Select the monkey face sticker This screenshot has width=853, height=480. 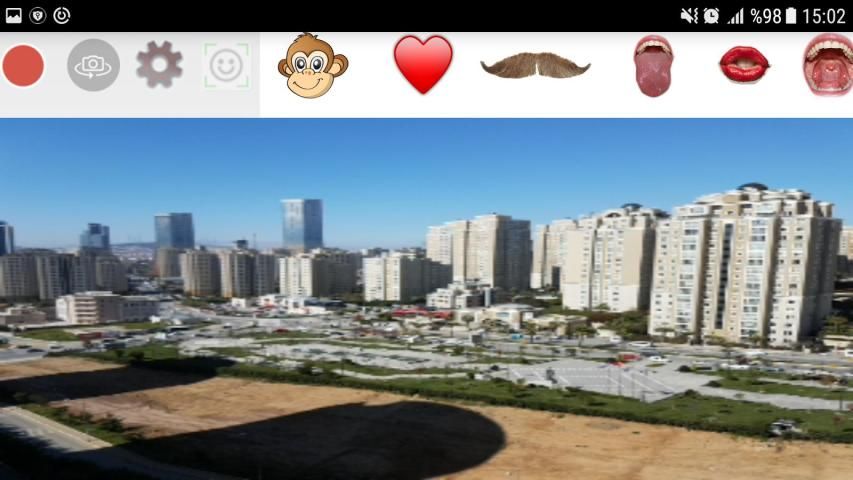coord(312,66)
